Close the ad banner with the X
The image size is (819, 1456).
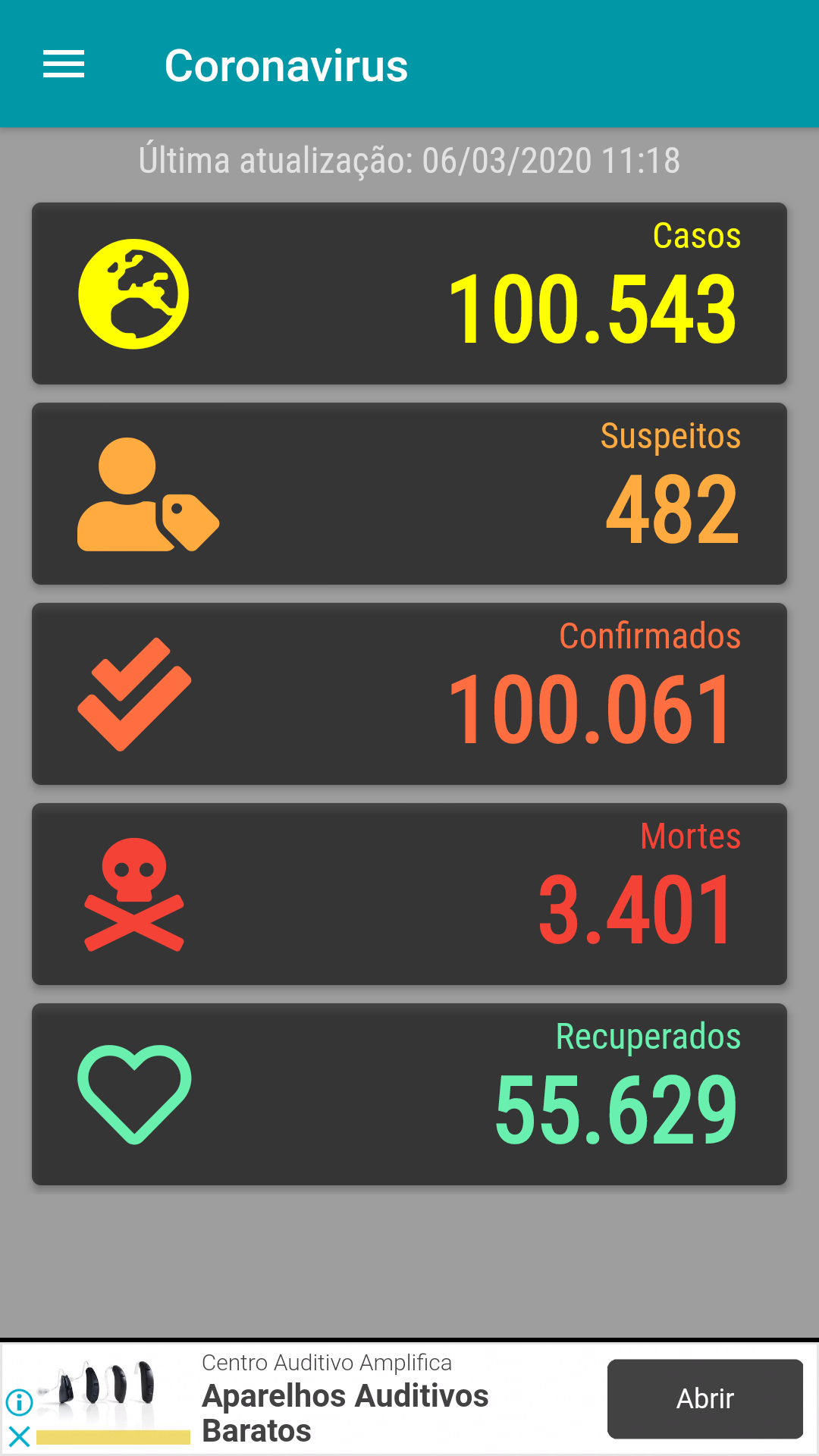[x=19, y=1436]
